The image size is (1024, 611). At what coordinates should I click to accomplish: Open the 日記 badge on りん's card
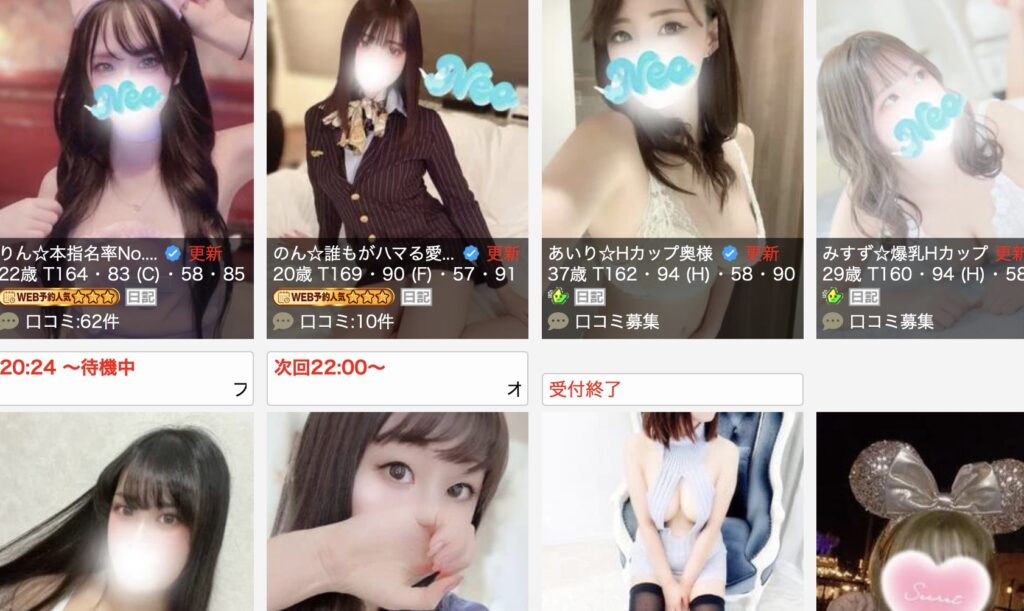pos(142,297)
